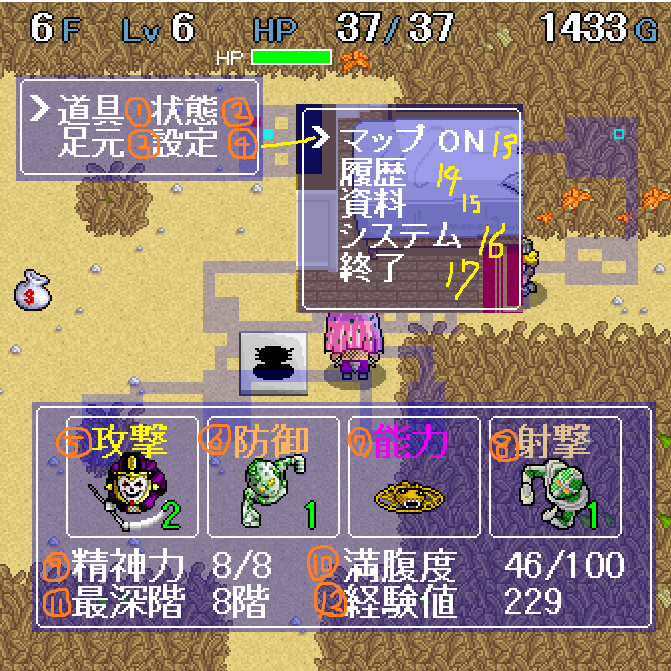Select 終了 to quit
Screen dimensions: 671x671
pyautogui.click(x=373, y=268)
